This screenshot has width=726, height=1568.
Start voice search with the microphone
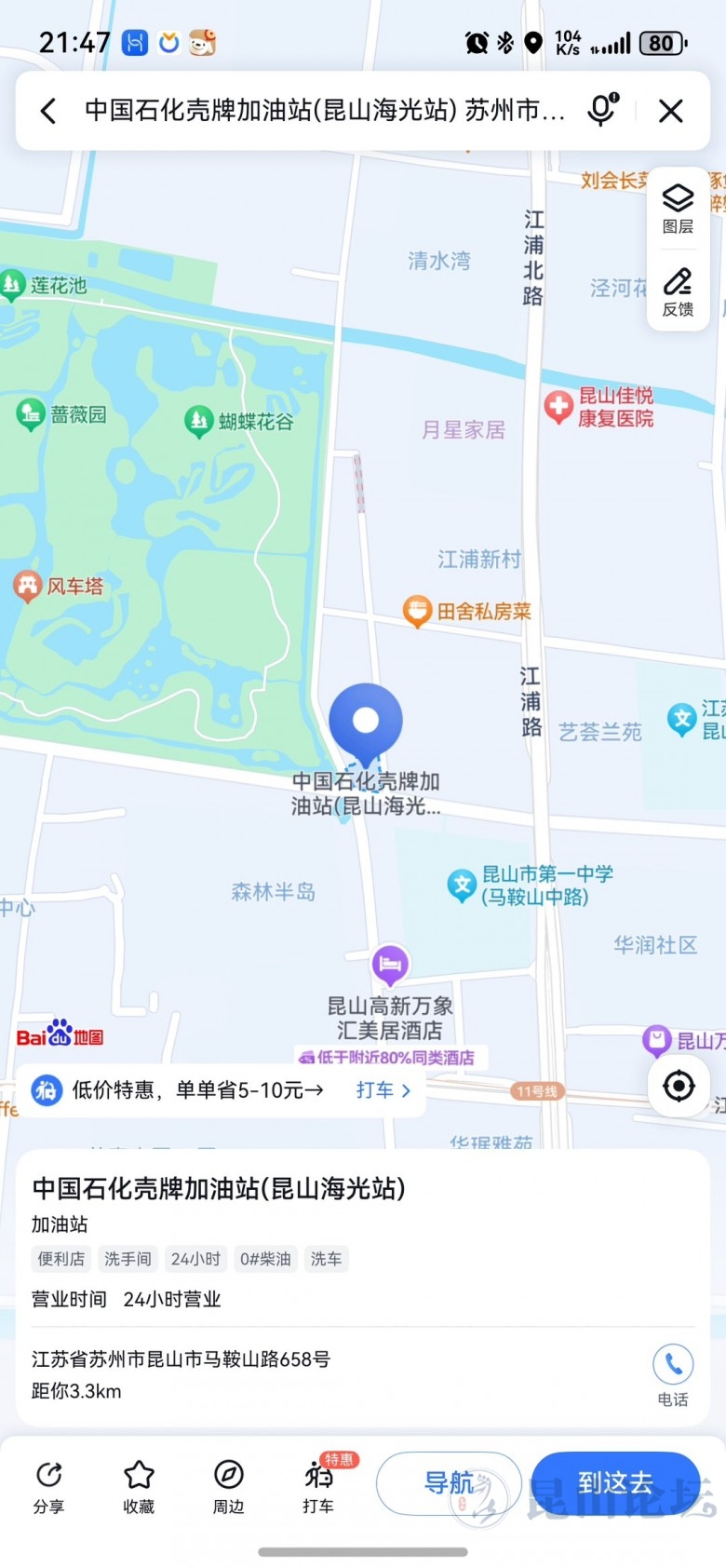(602, 111)
